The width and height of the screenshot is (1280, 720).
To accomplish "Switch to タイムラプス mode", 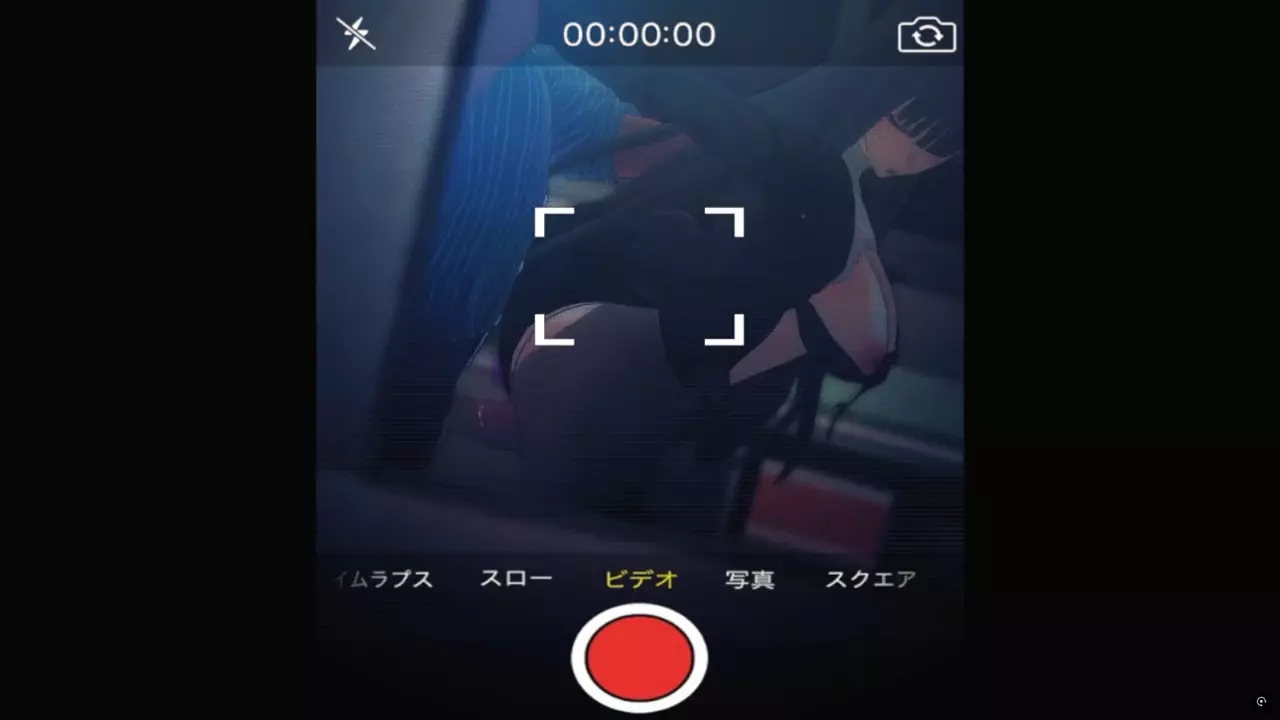I will pyautogui.click(x=384, y=579).
